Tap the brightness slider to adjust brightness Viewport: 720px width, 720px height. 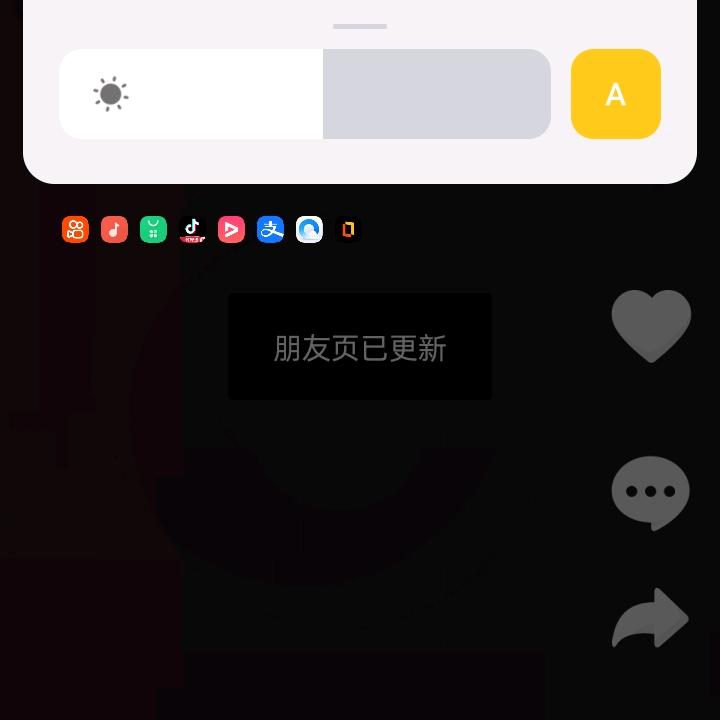pos(305,94)
